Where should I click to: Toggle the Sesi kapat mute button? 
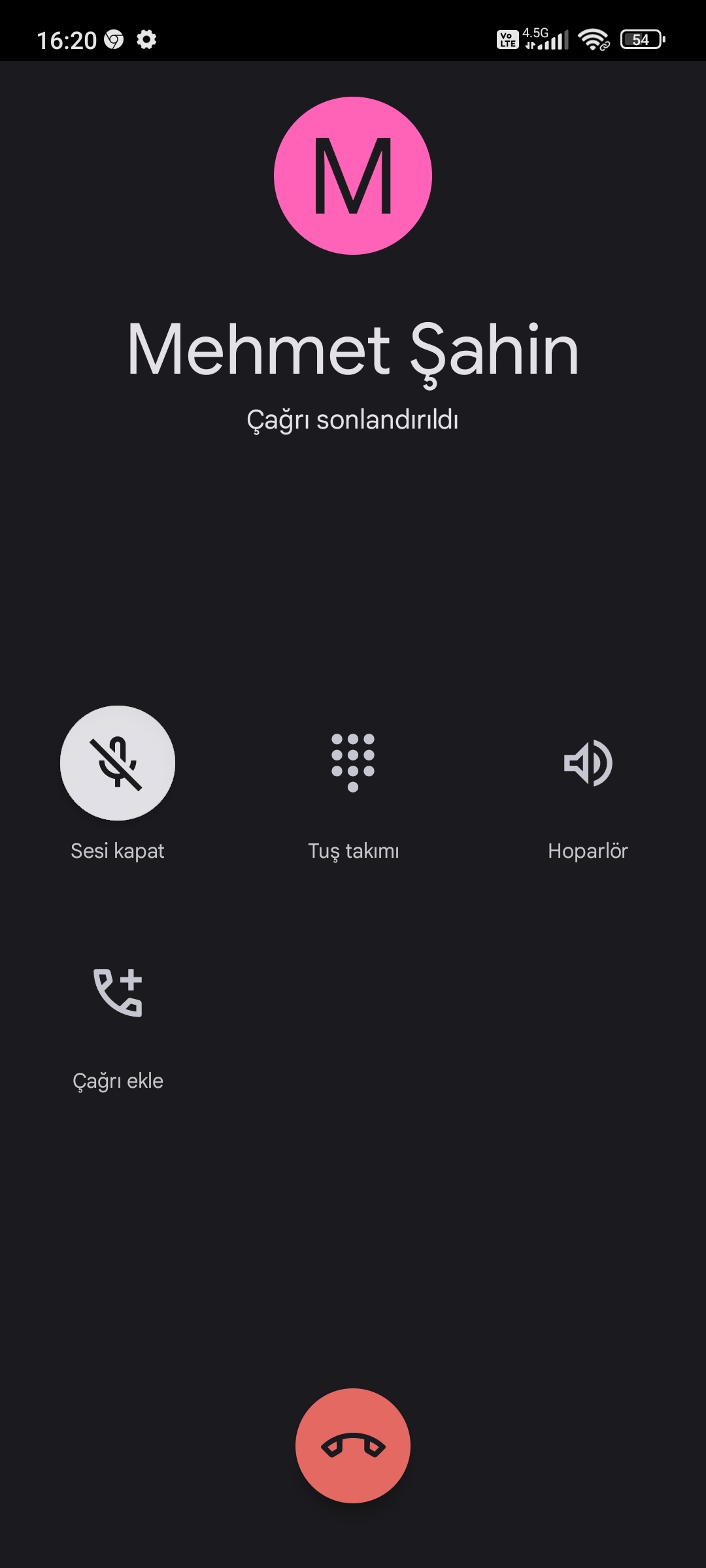pyautogui.click(x=118, y=763)
